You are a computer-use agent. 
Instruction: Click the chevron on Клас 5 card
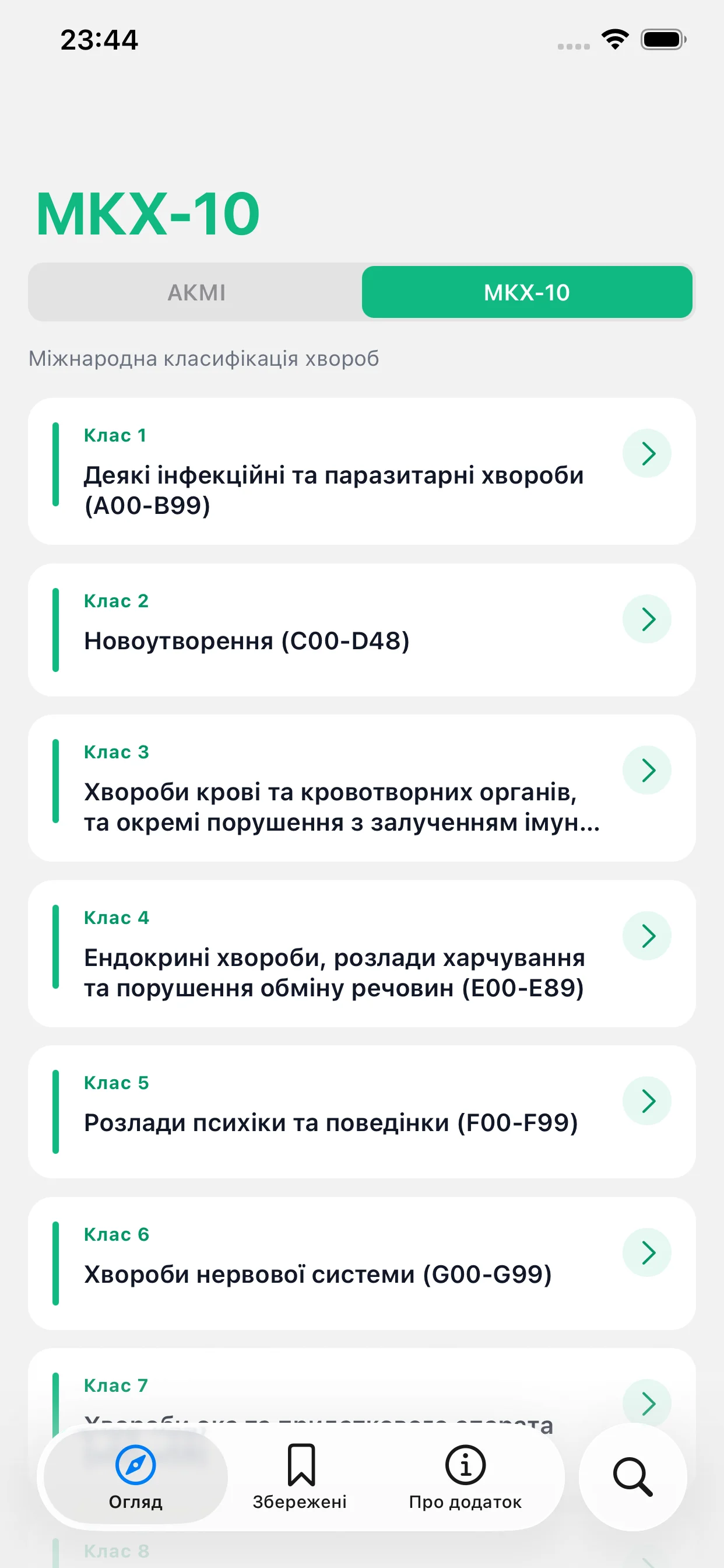pos(647,1101)
